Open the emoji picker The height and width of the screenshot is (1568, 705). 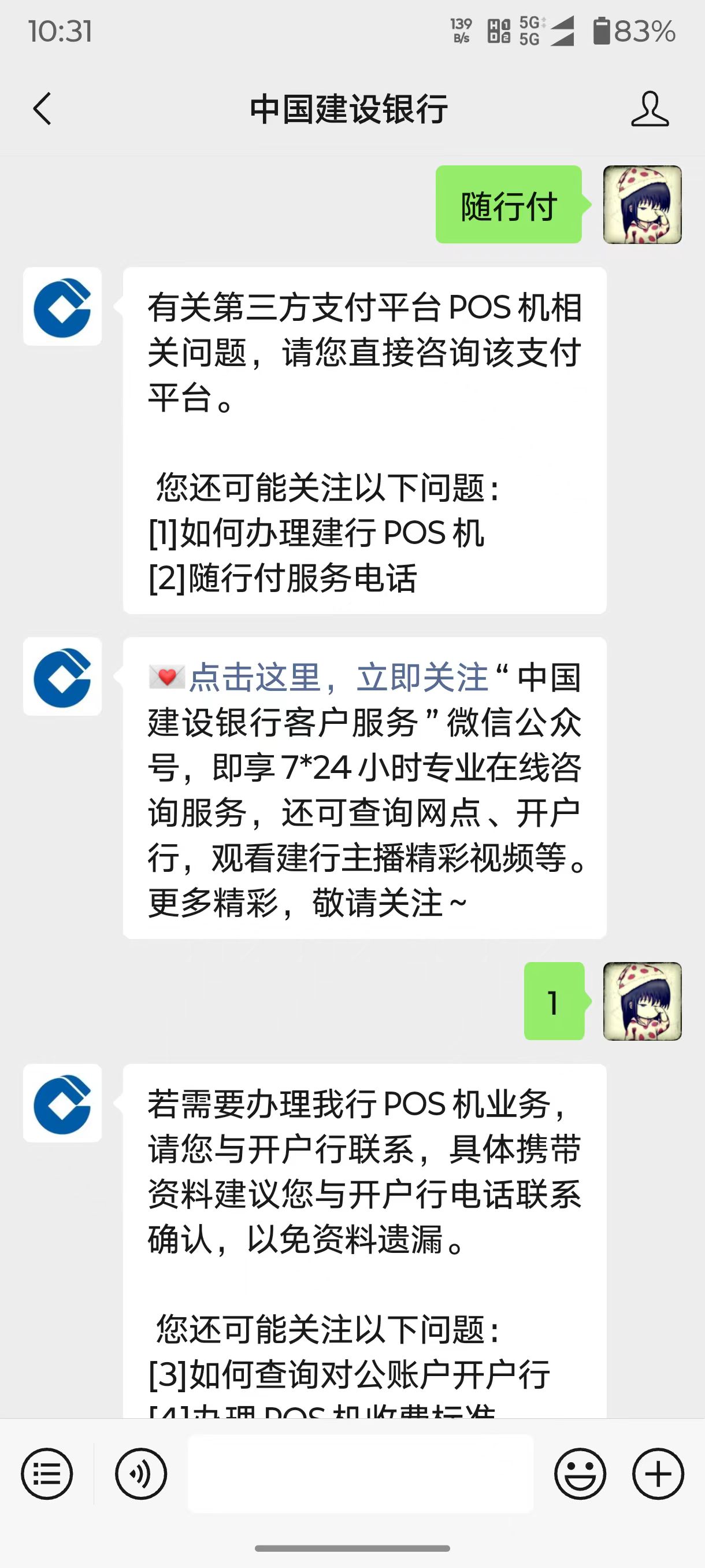(x=580, y=1474)
